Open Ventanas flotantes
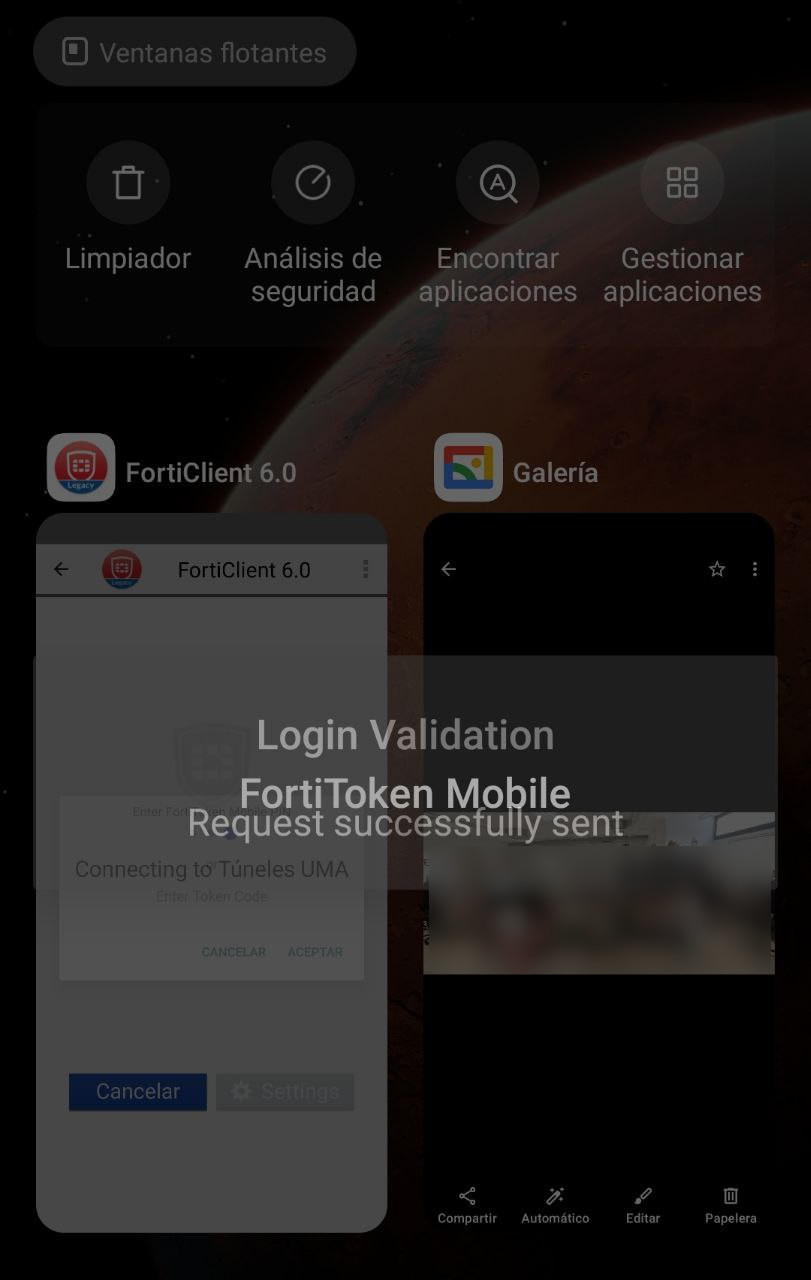811x1280 pixels. (x=195, y=52)
